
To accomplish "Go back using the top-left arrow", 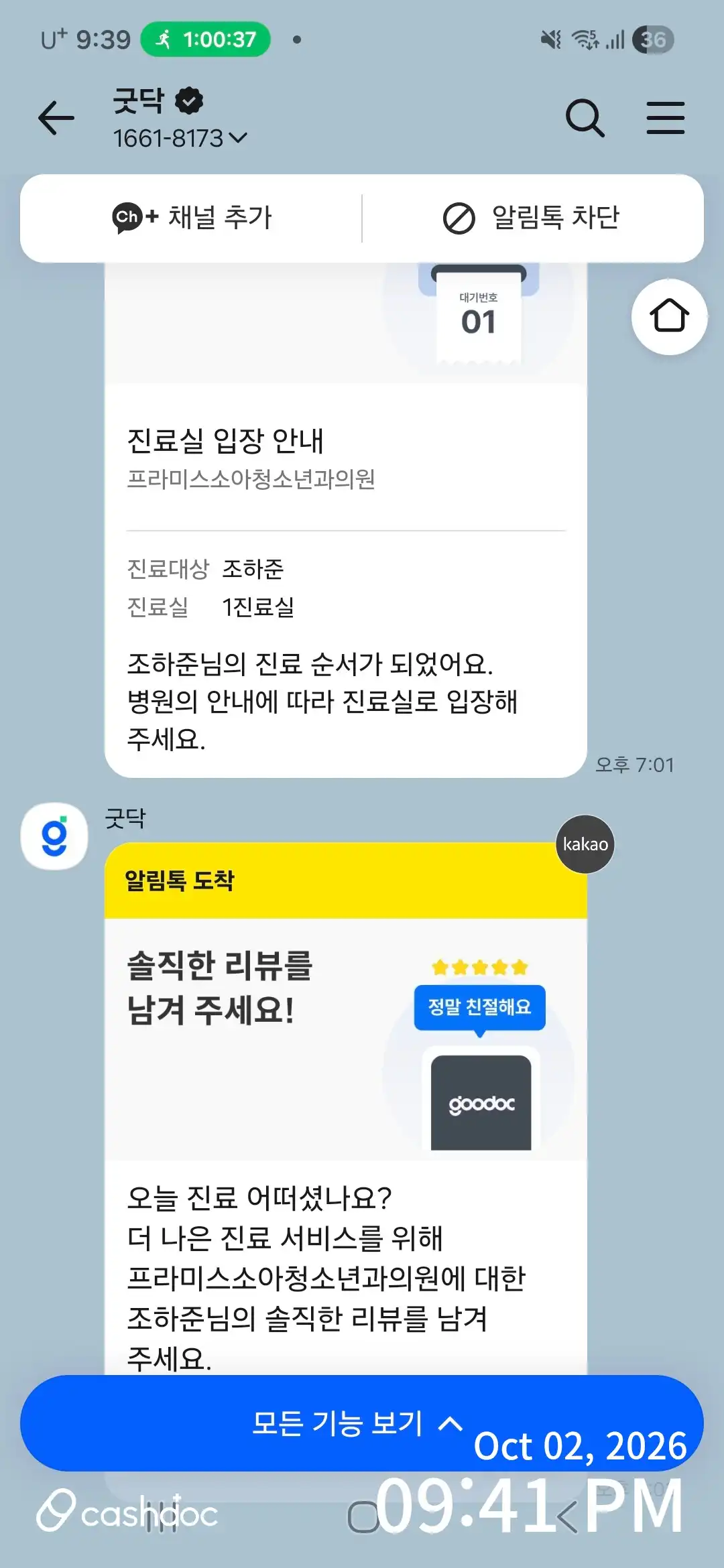I will point(56,118).
